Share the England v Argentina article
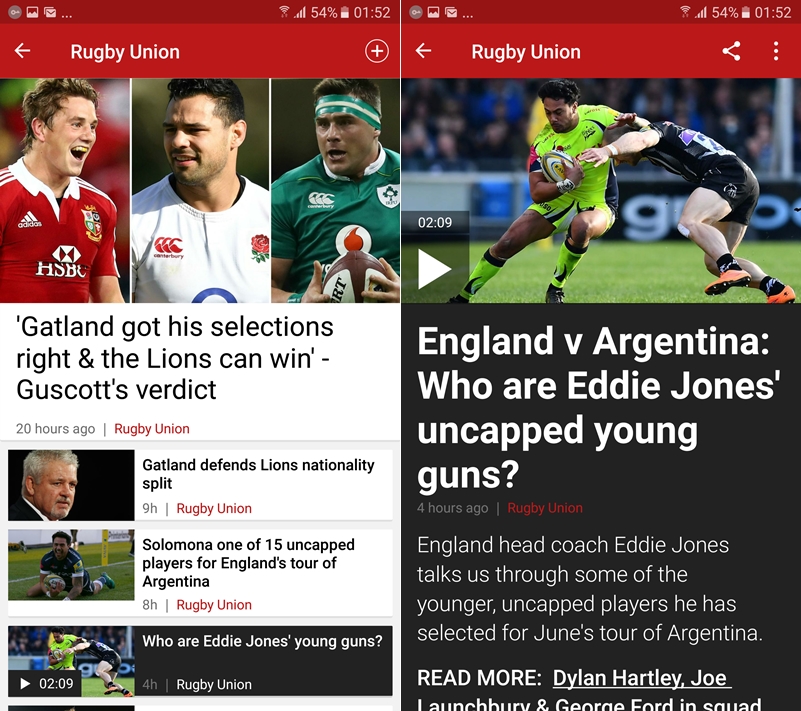Screen dimensions: 801x711 732,51
